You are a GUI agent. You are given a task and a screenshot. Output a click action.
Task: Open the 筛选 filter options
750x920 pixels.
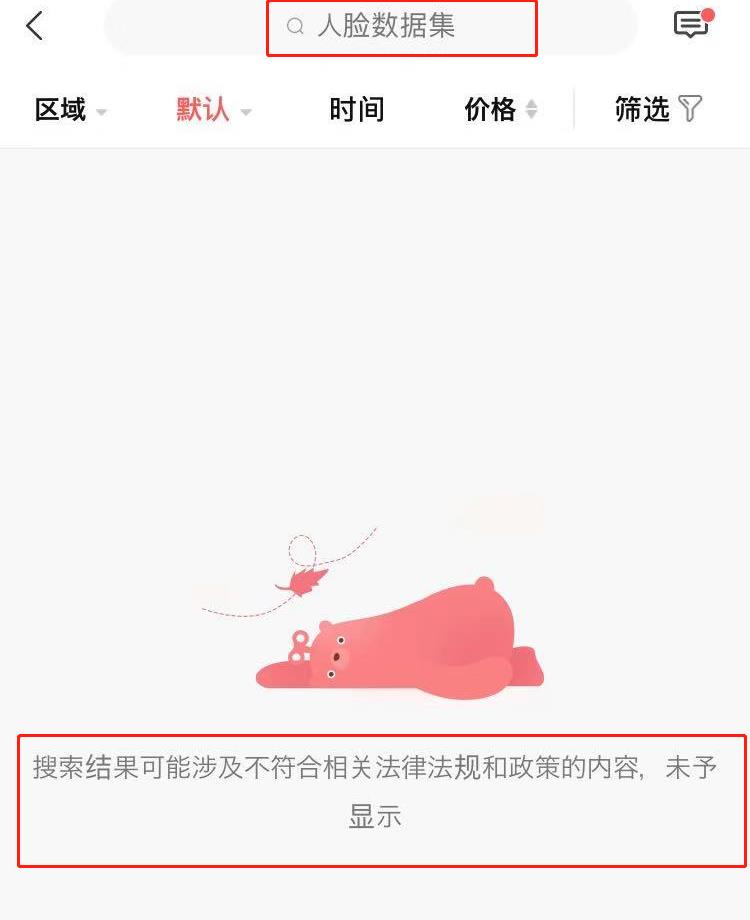659,110
